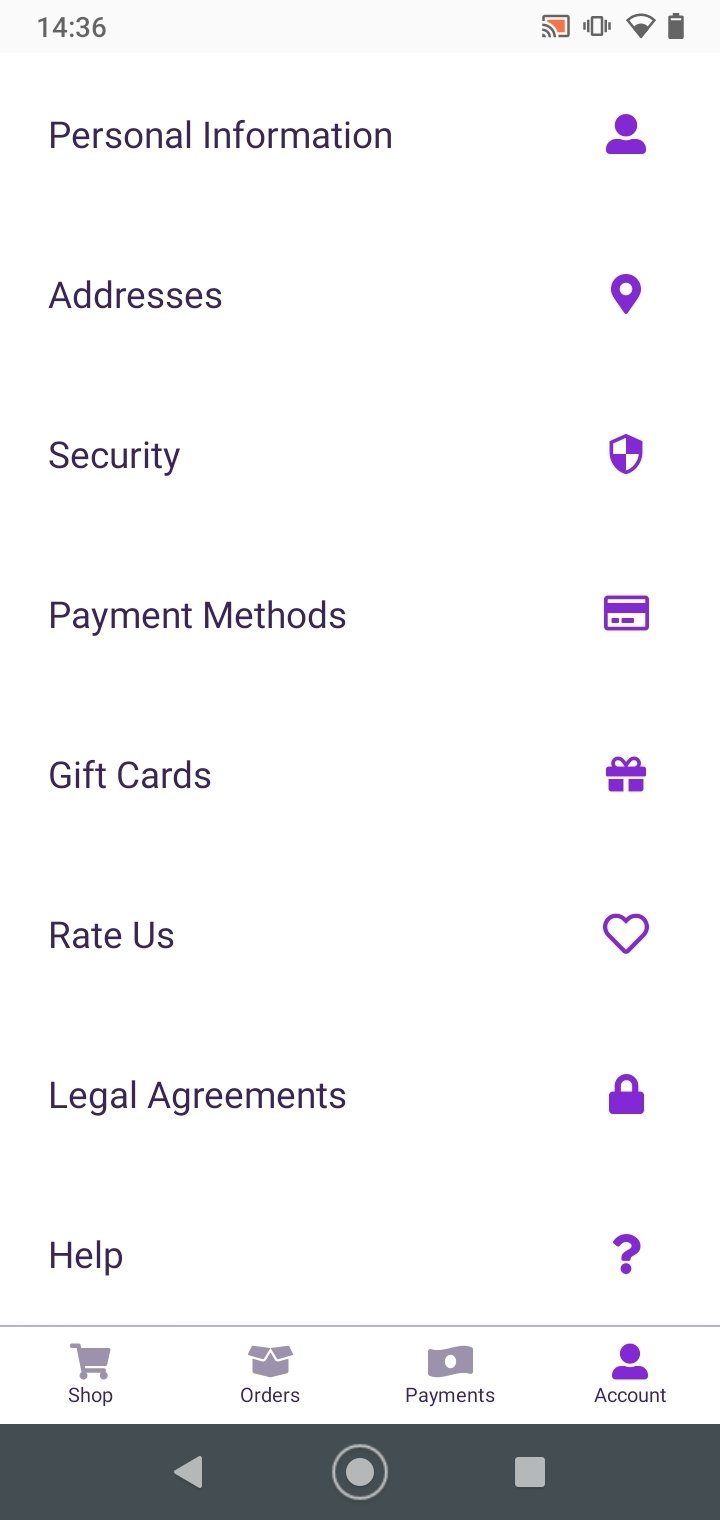Screen dimensions: 720x1520
Task: Open Payment Methods
Action: click(x=360, y=615)
